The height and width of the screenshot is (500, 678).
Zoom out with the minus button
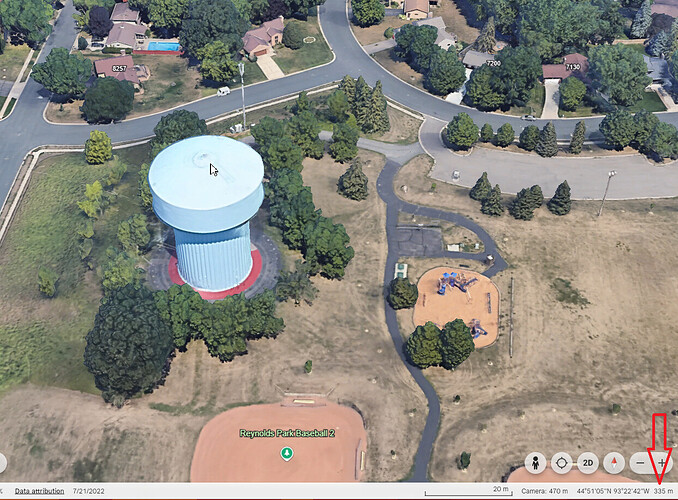[x=640, y=463]
